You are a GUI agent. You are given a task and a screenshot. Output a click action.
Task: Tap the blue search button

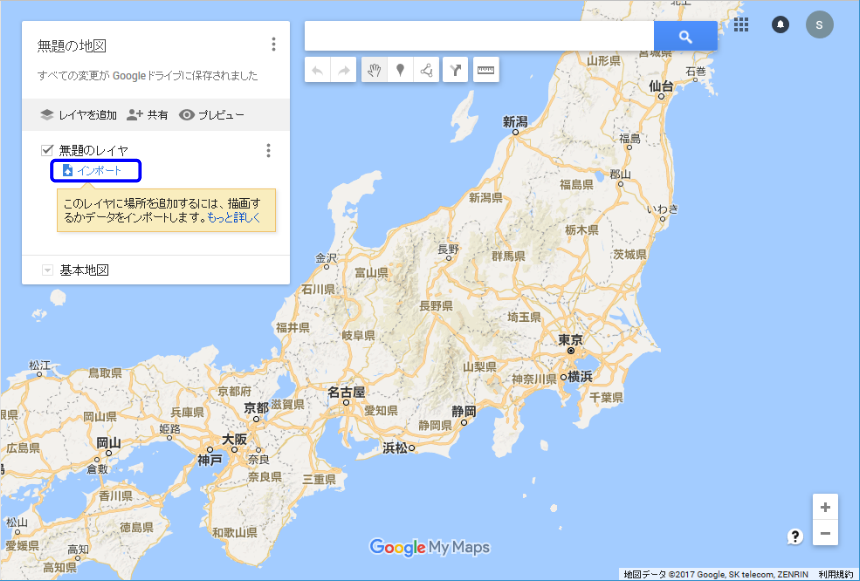[685, 36]
